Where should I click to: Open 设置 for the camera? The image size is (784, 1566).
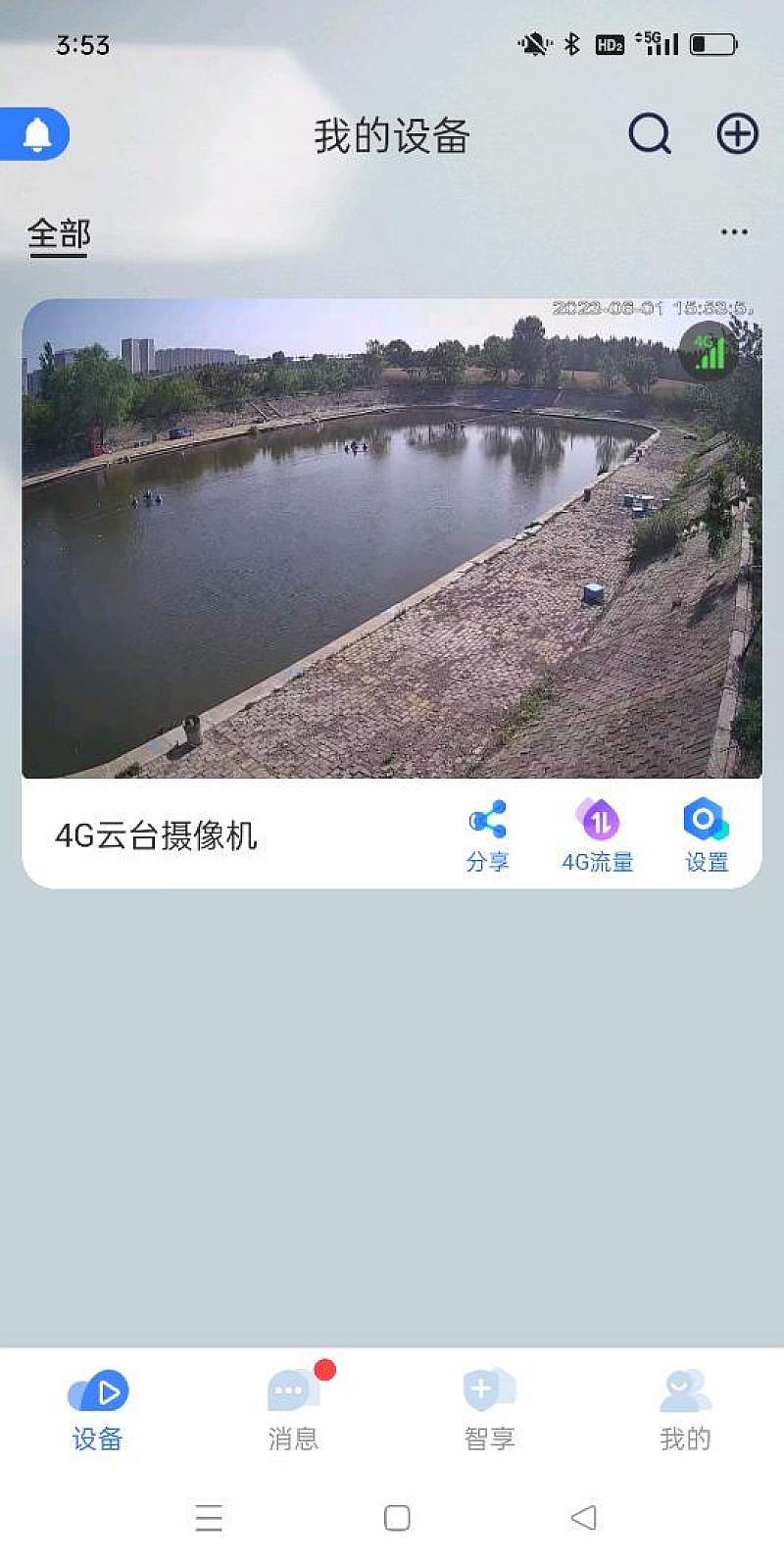coord(707,835)
